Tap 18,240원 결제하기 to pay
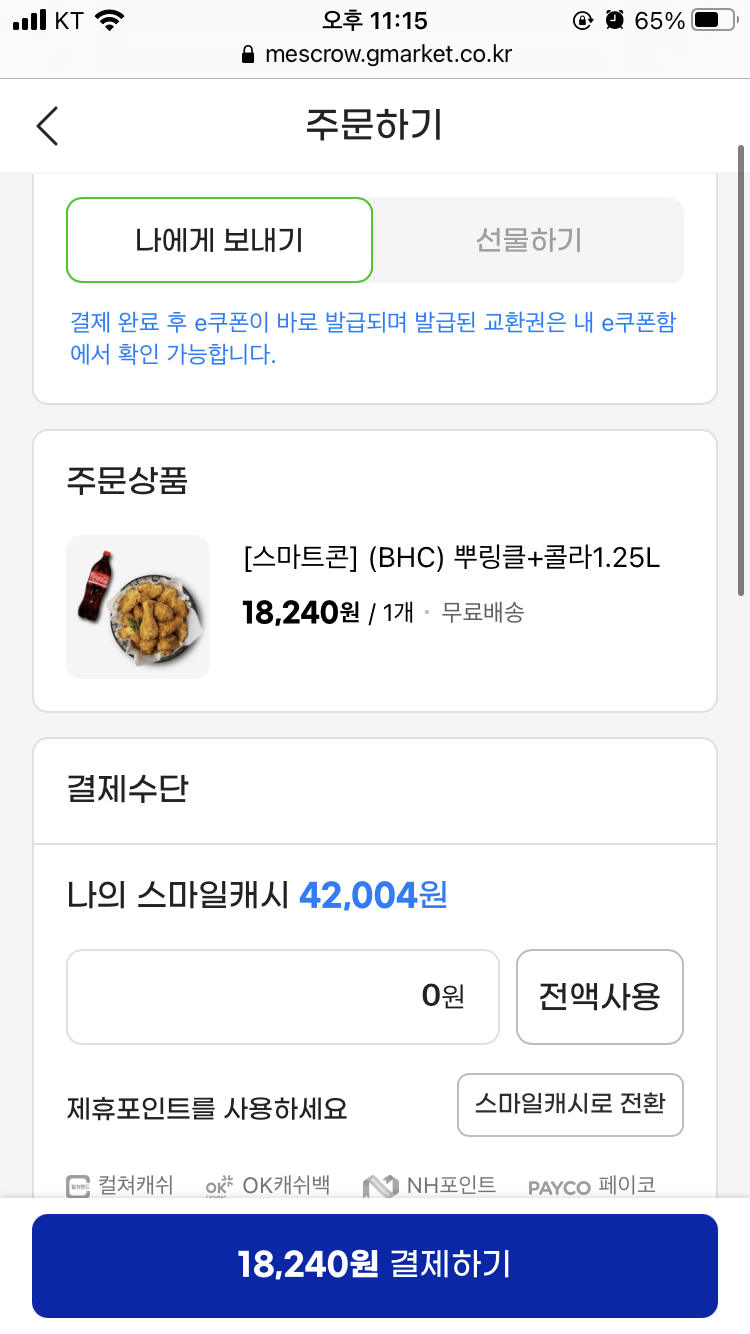 [x=375, y=1265]
